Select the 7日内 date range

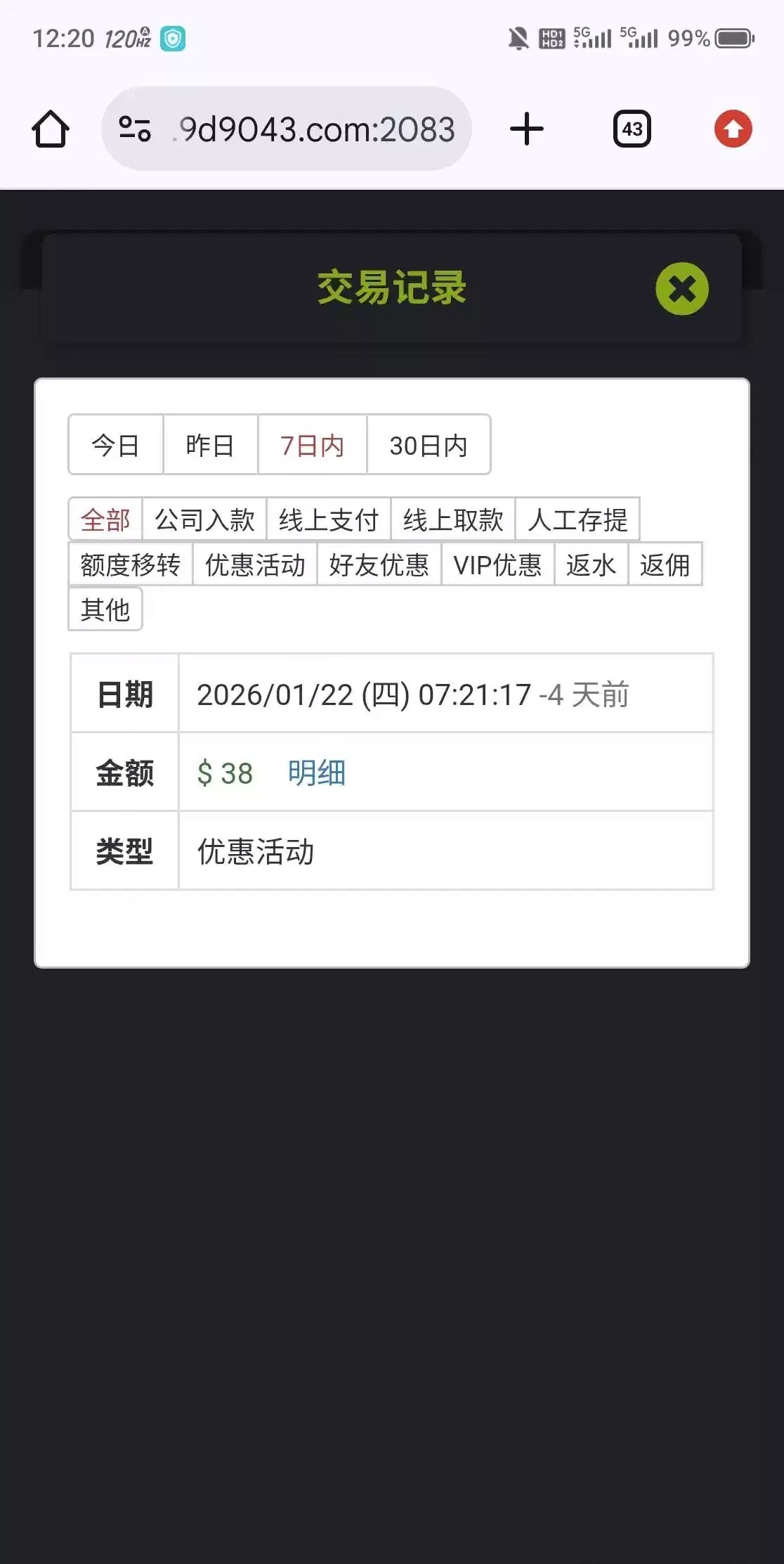312,445
